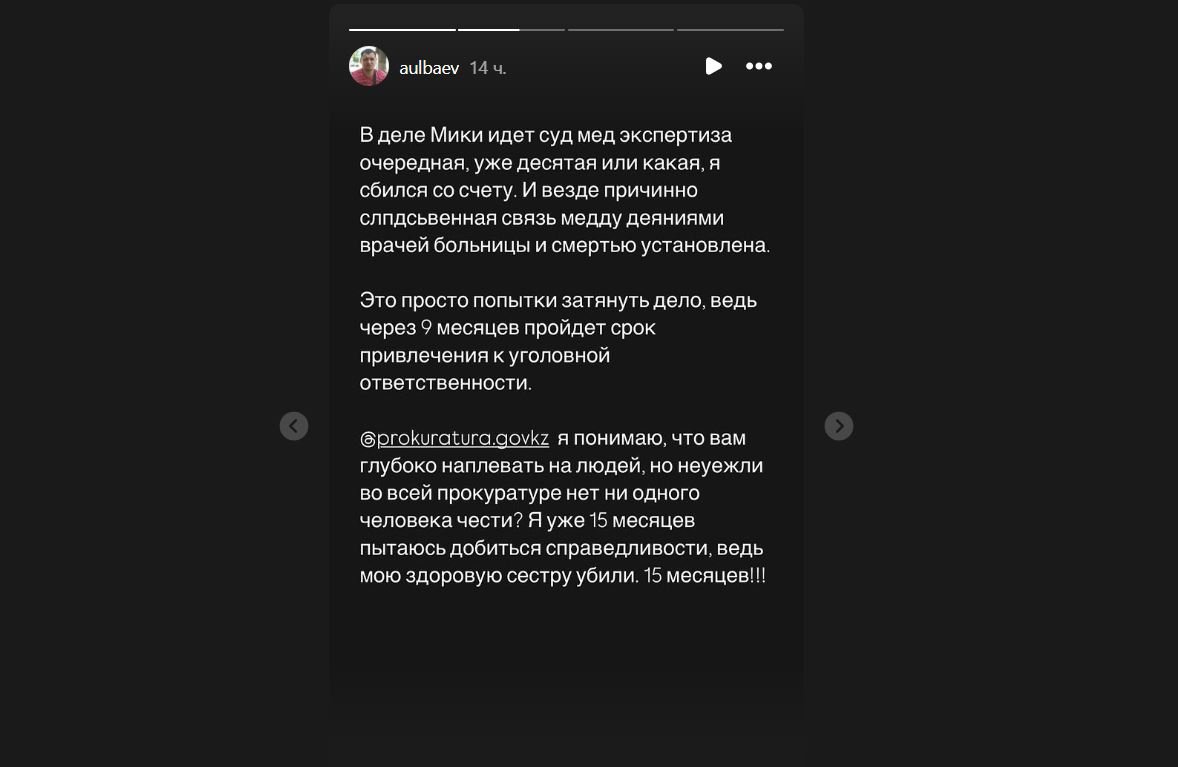Viewport: 1178px width, 767px height.
Task: Go to the previous story
Action: tap(294, 426)
